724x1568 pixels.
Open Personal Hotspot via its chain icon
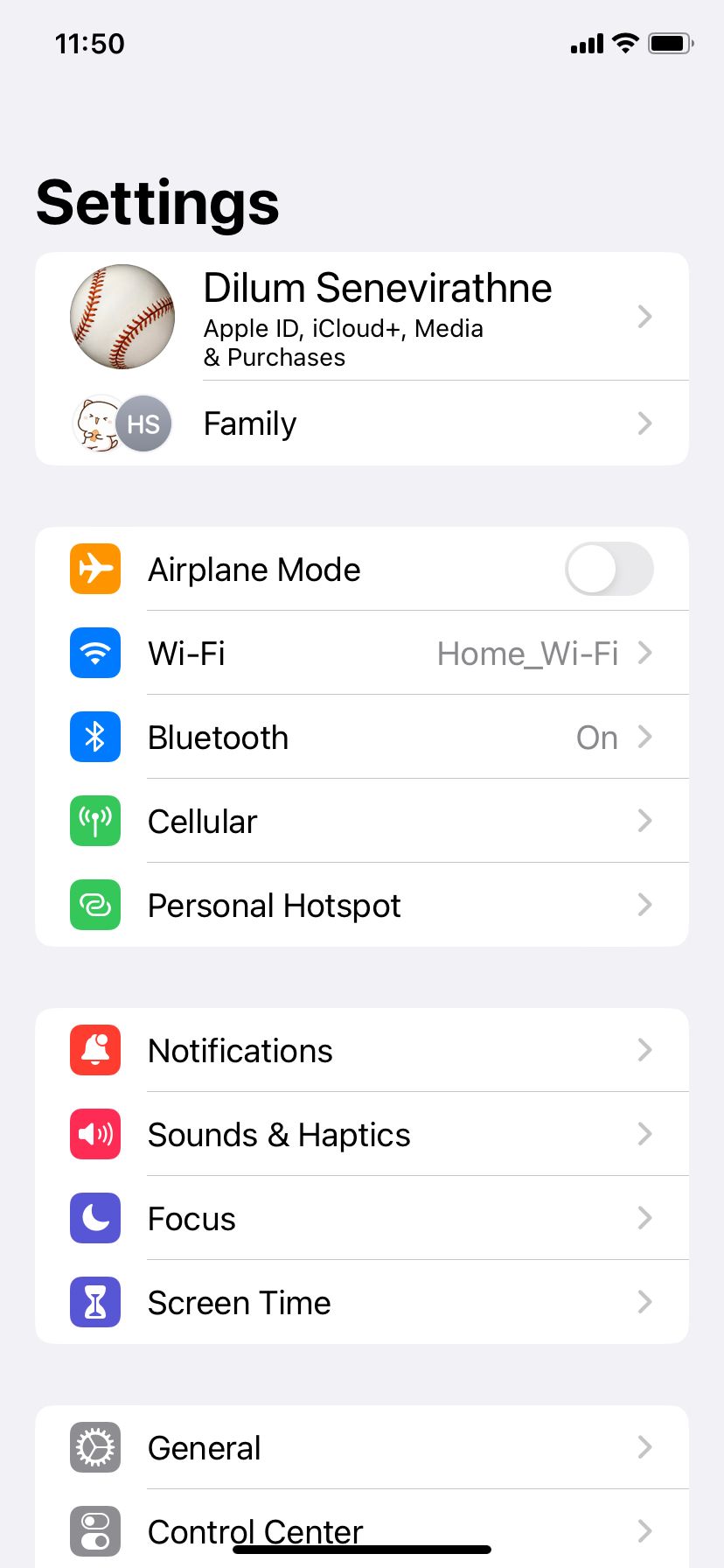(x=94, y=905)
